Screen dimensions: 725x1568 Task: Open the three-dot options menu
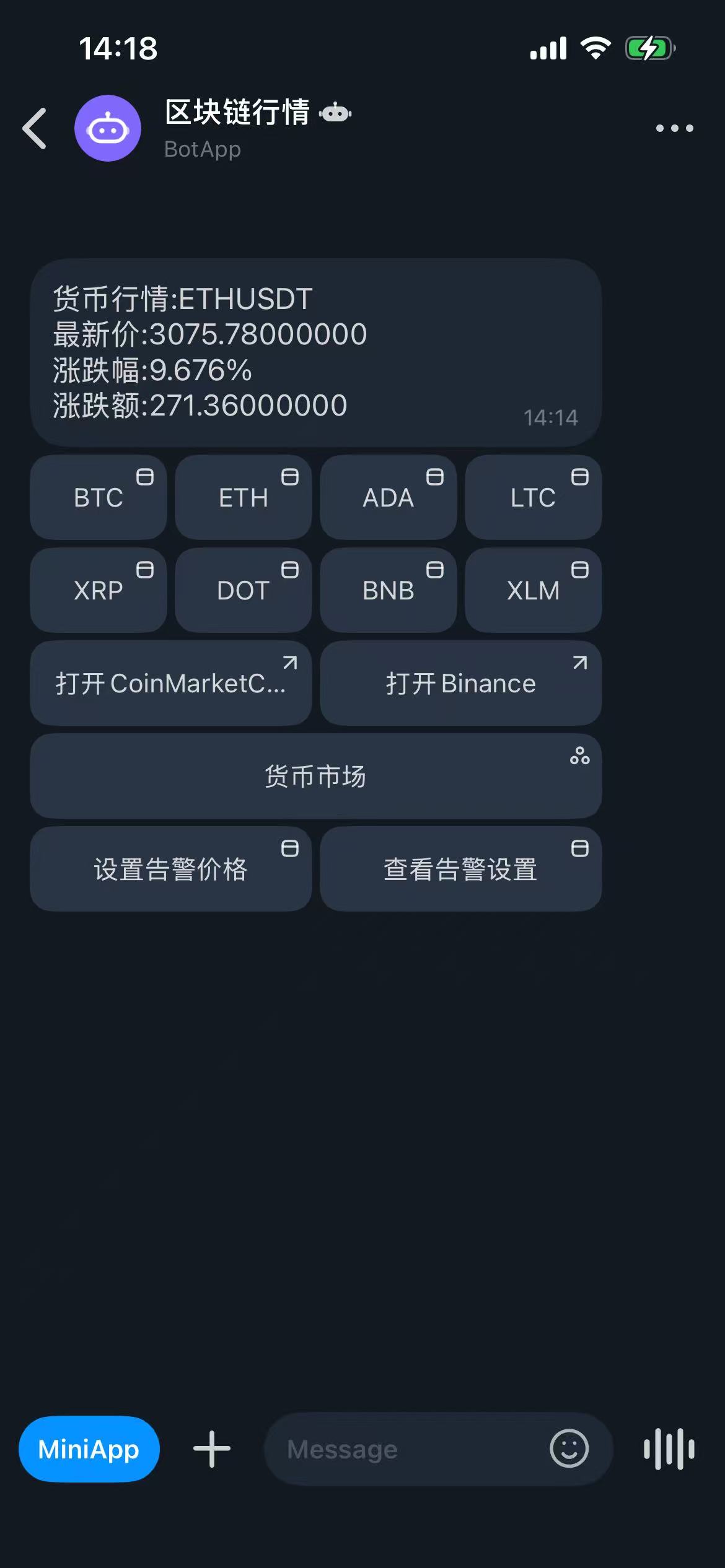[x=674, y=128]
